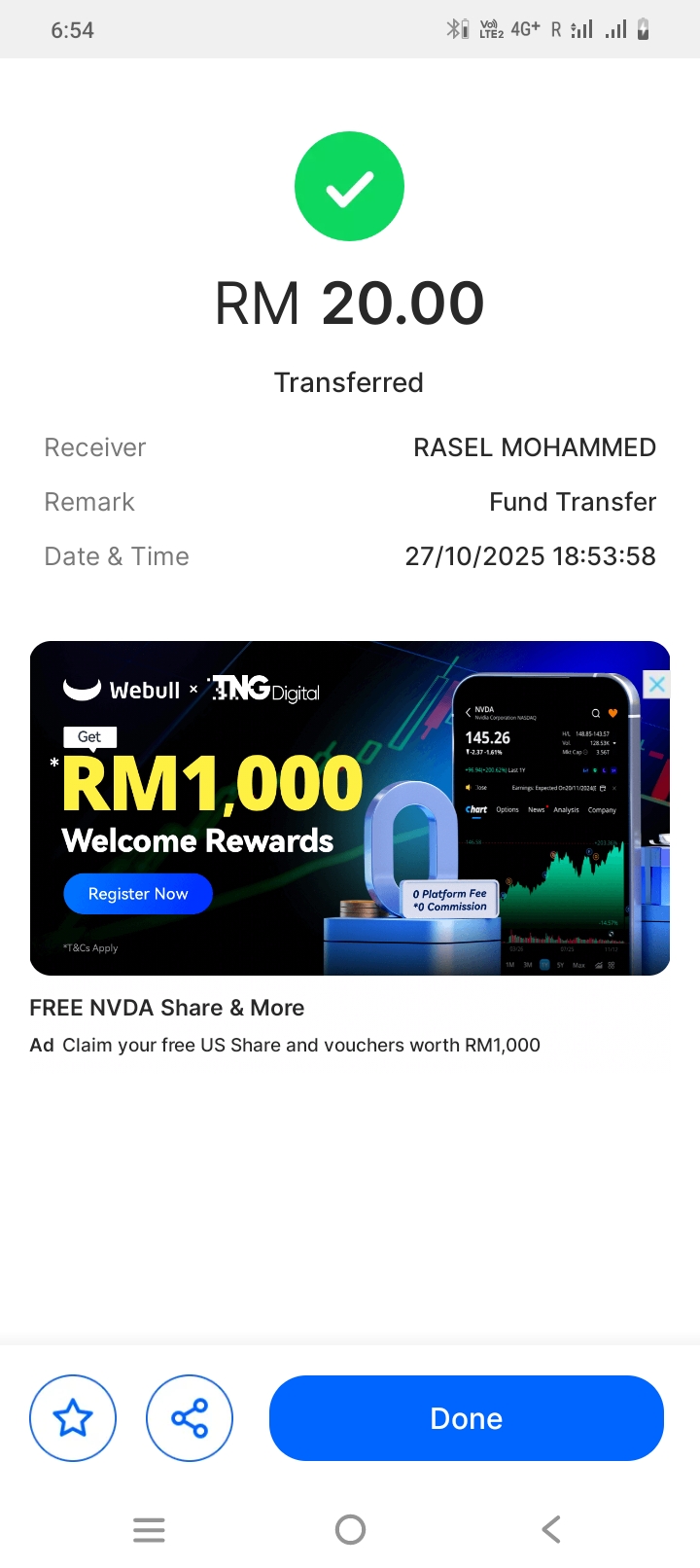Tap Register Now in the ad
The image size is (700, 1568).
coord(138,894)
